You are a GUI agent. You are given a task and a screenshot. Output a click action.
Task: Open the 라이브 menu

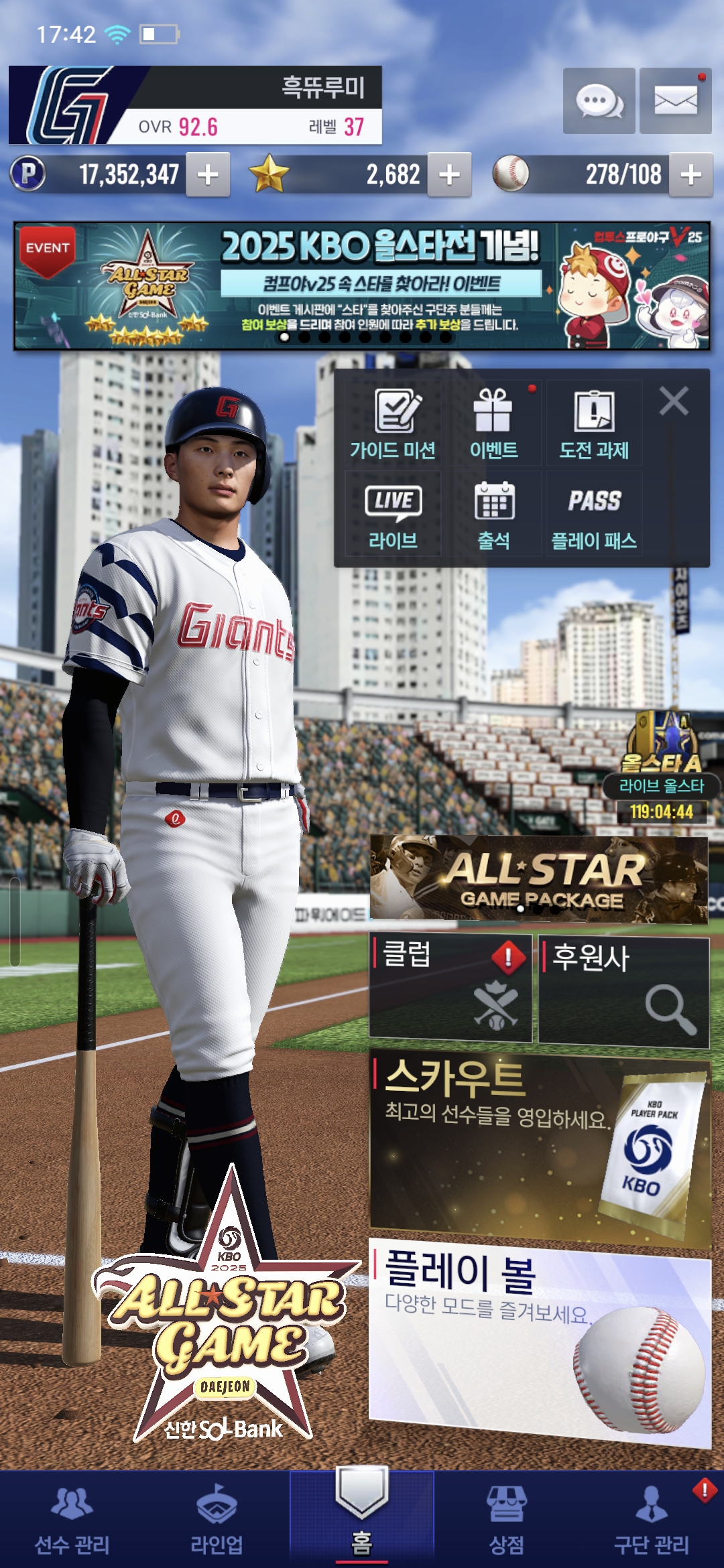[x=393, y=514]
